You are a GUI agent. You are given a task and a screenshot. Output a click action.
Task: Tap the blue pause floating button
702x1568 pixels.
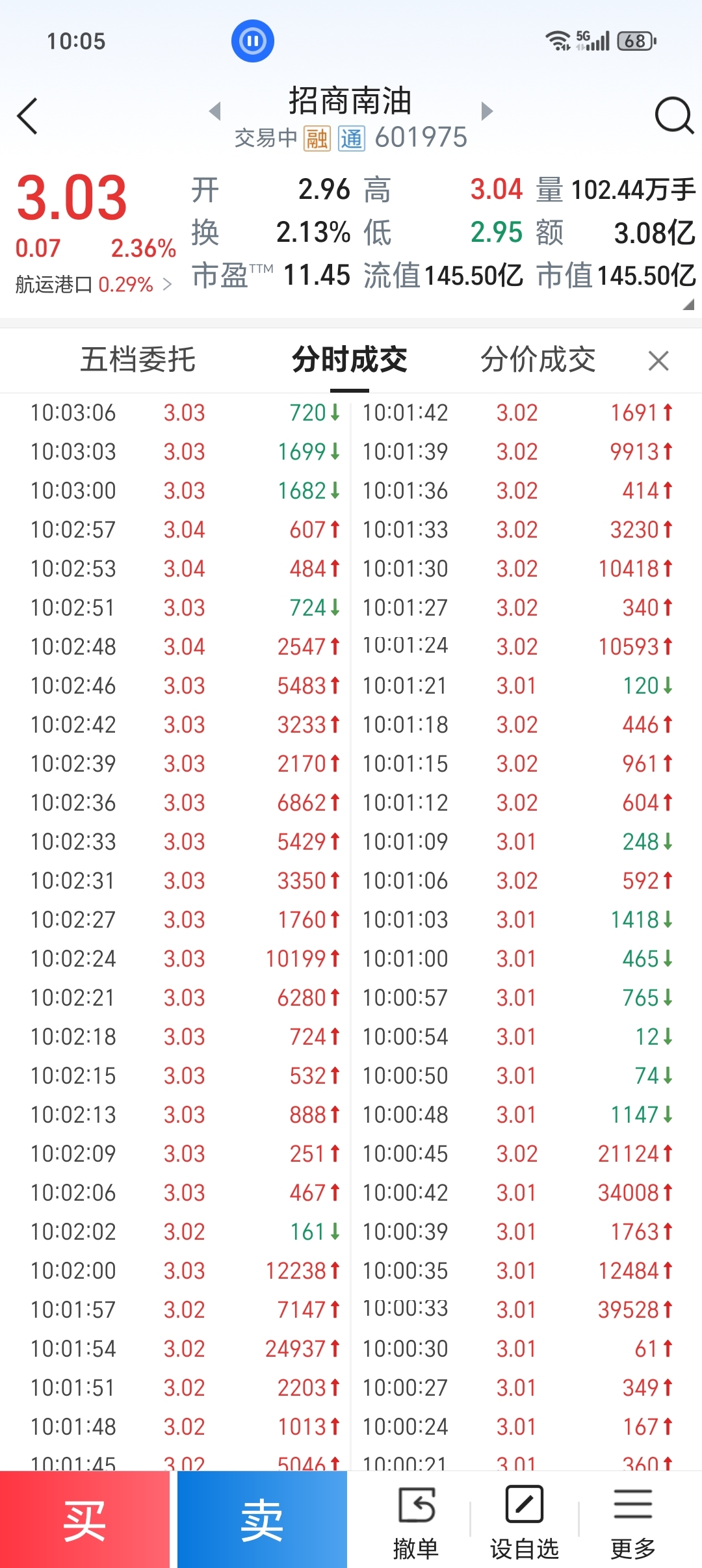(253, 41)
